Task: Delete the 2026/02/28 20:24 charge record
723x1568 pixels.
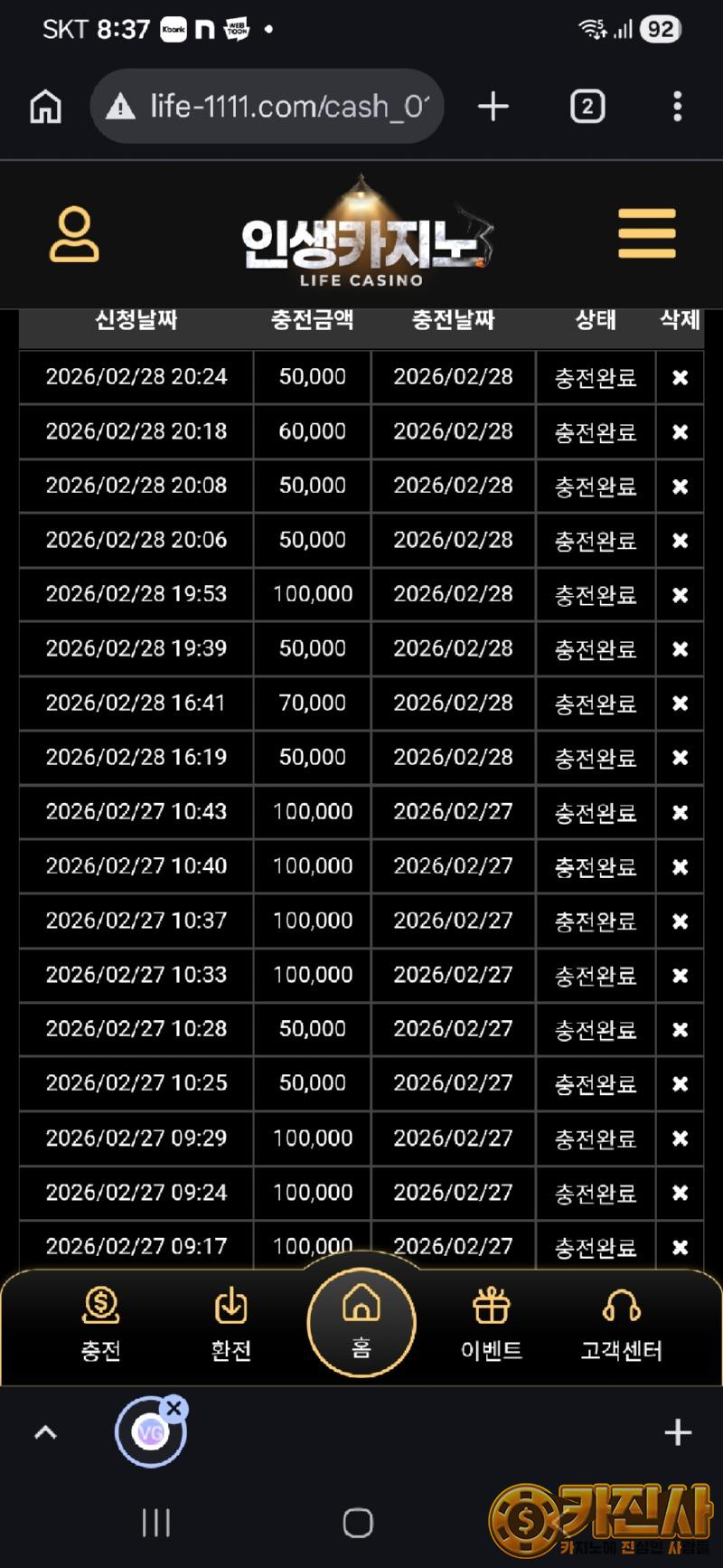Action: coord(680,378)
